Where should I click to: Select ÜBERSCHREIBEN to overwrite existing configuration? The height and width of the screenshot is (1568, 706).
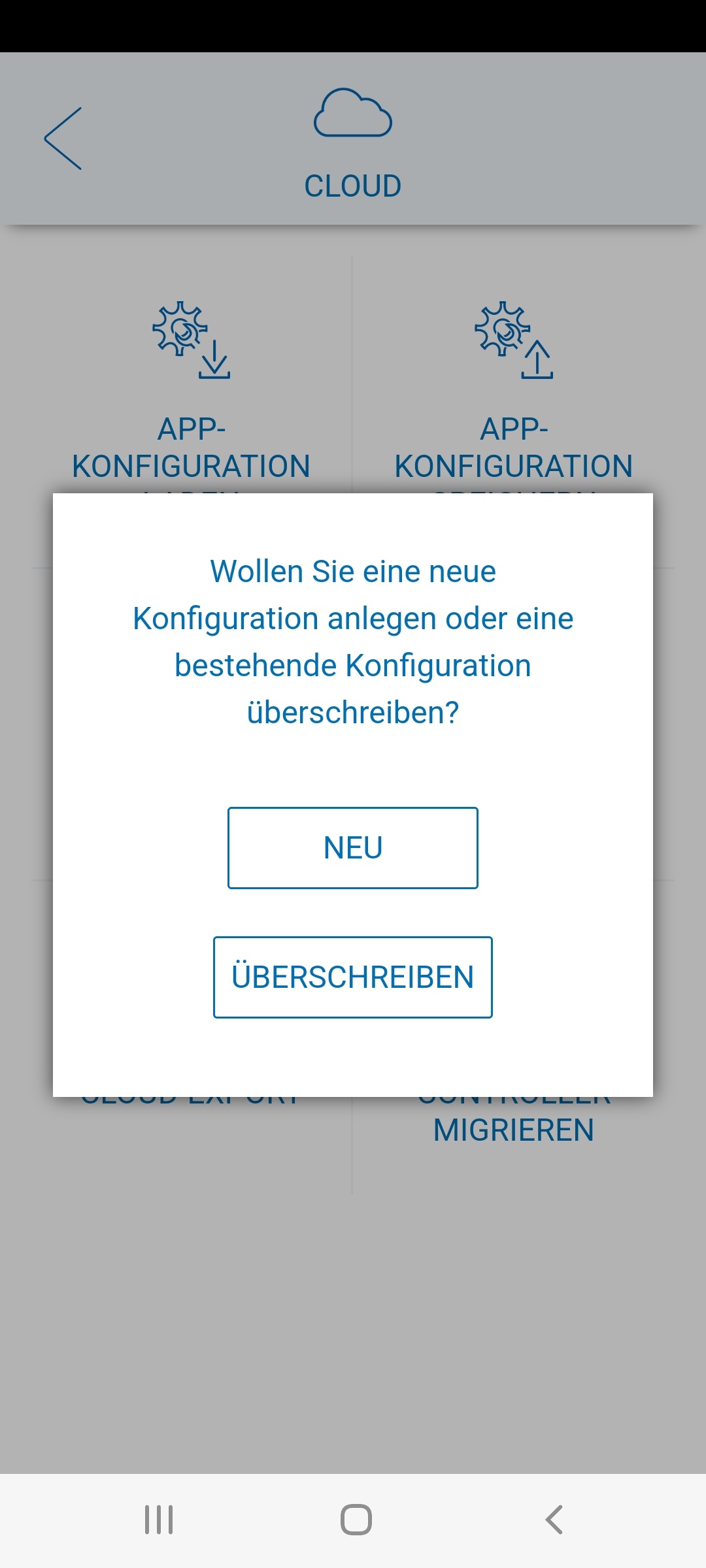pos(353,977)
